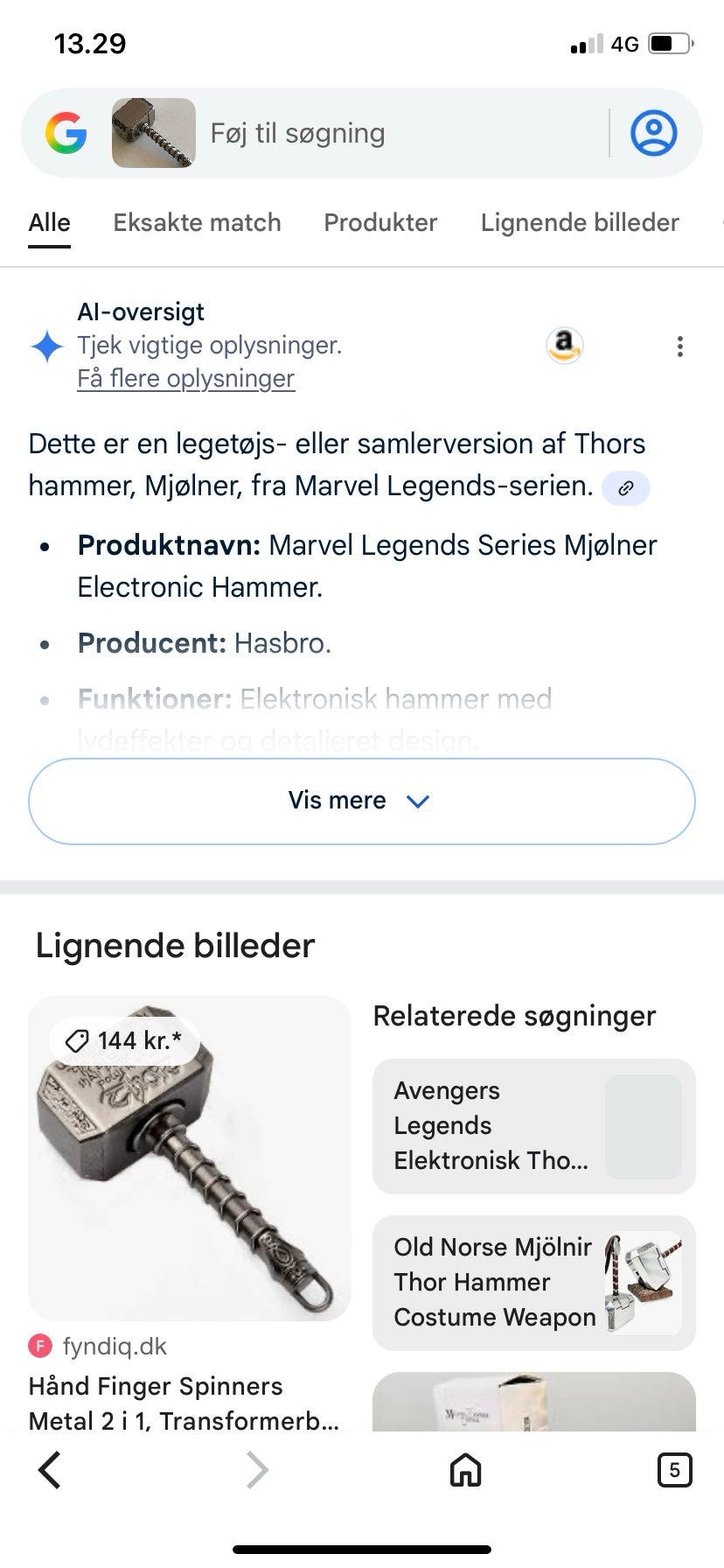Expand the overview with Vis mere

[x=362, y=801]
